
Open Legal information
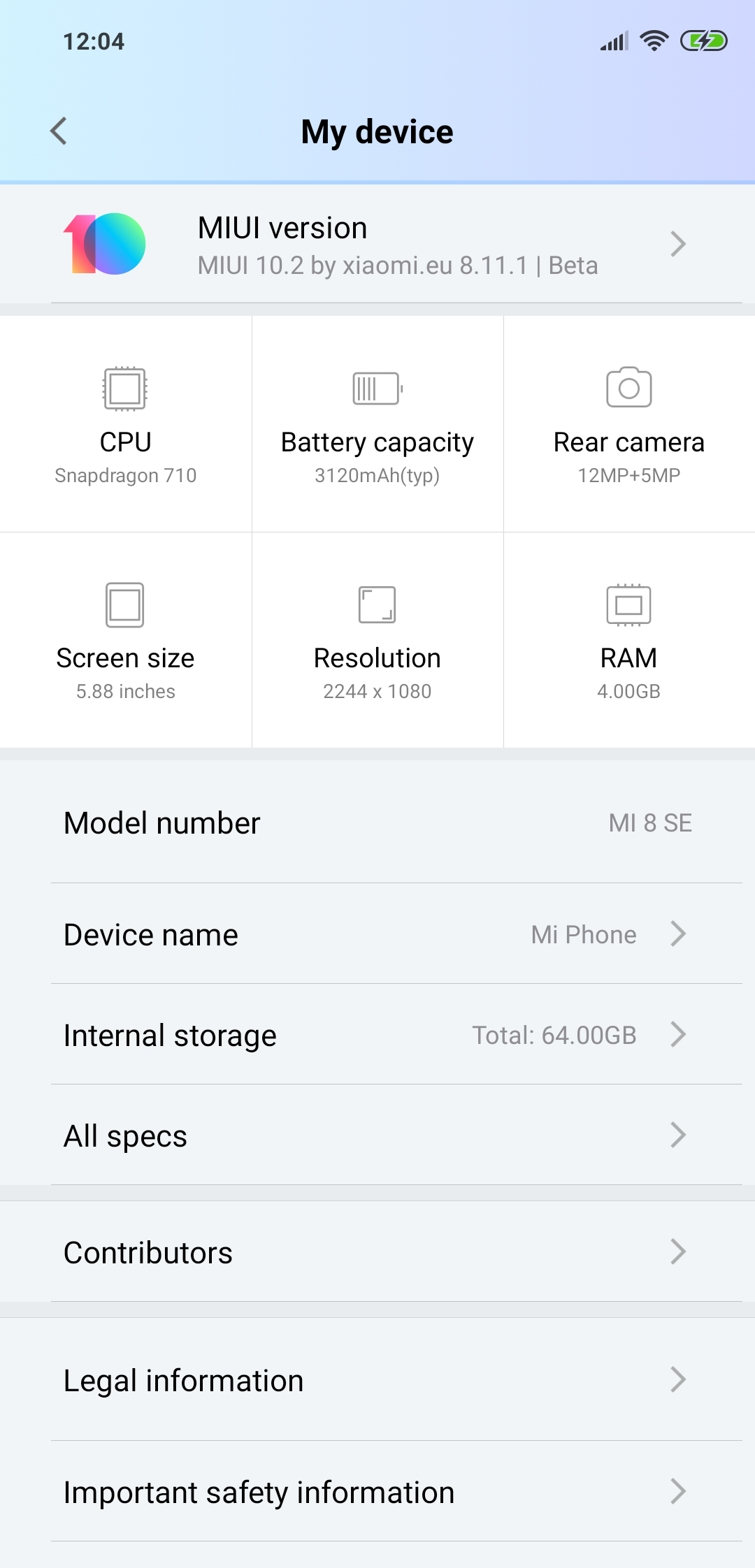tap(377, 1380)
